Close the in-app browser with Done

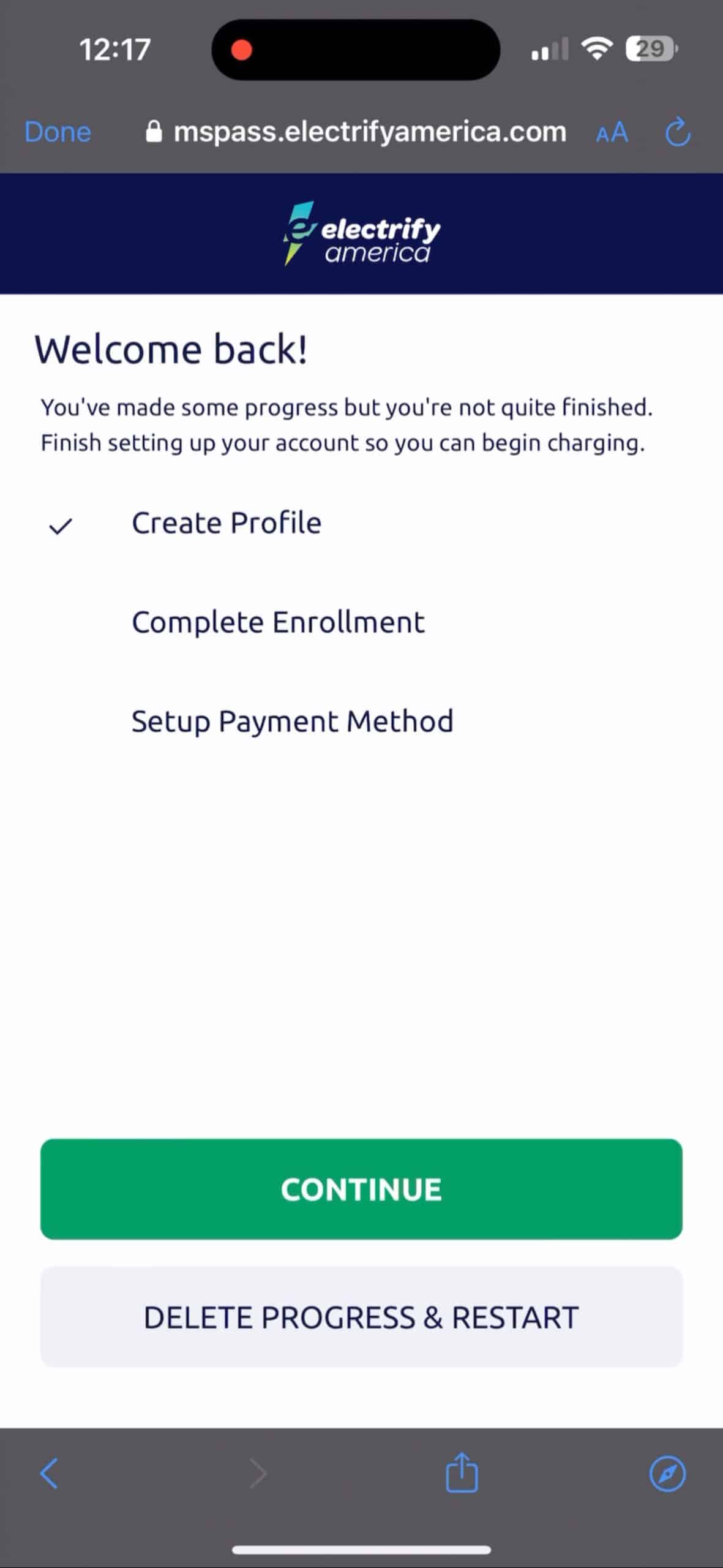(x=58, y=132)
